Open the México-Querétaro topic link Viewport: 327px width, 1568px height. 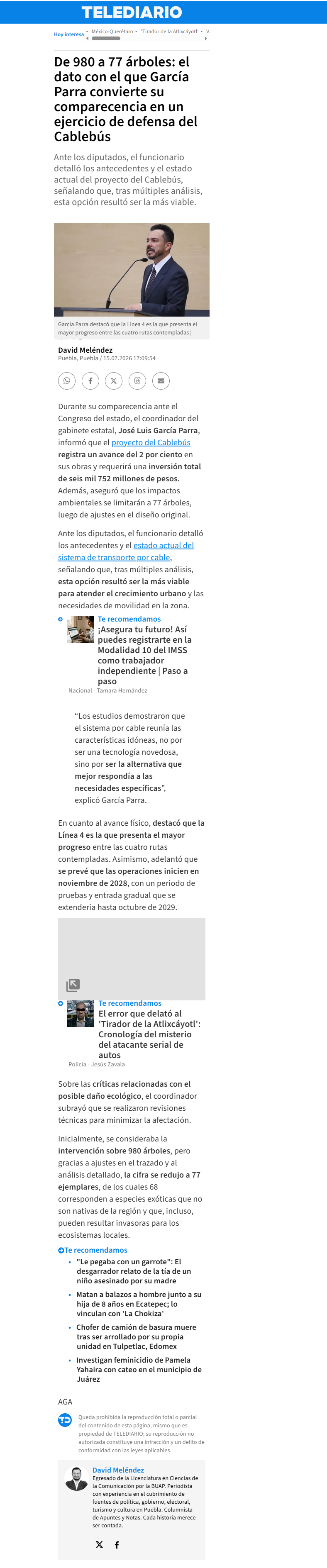[x=112, y=31]
